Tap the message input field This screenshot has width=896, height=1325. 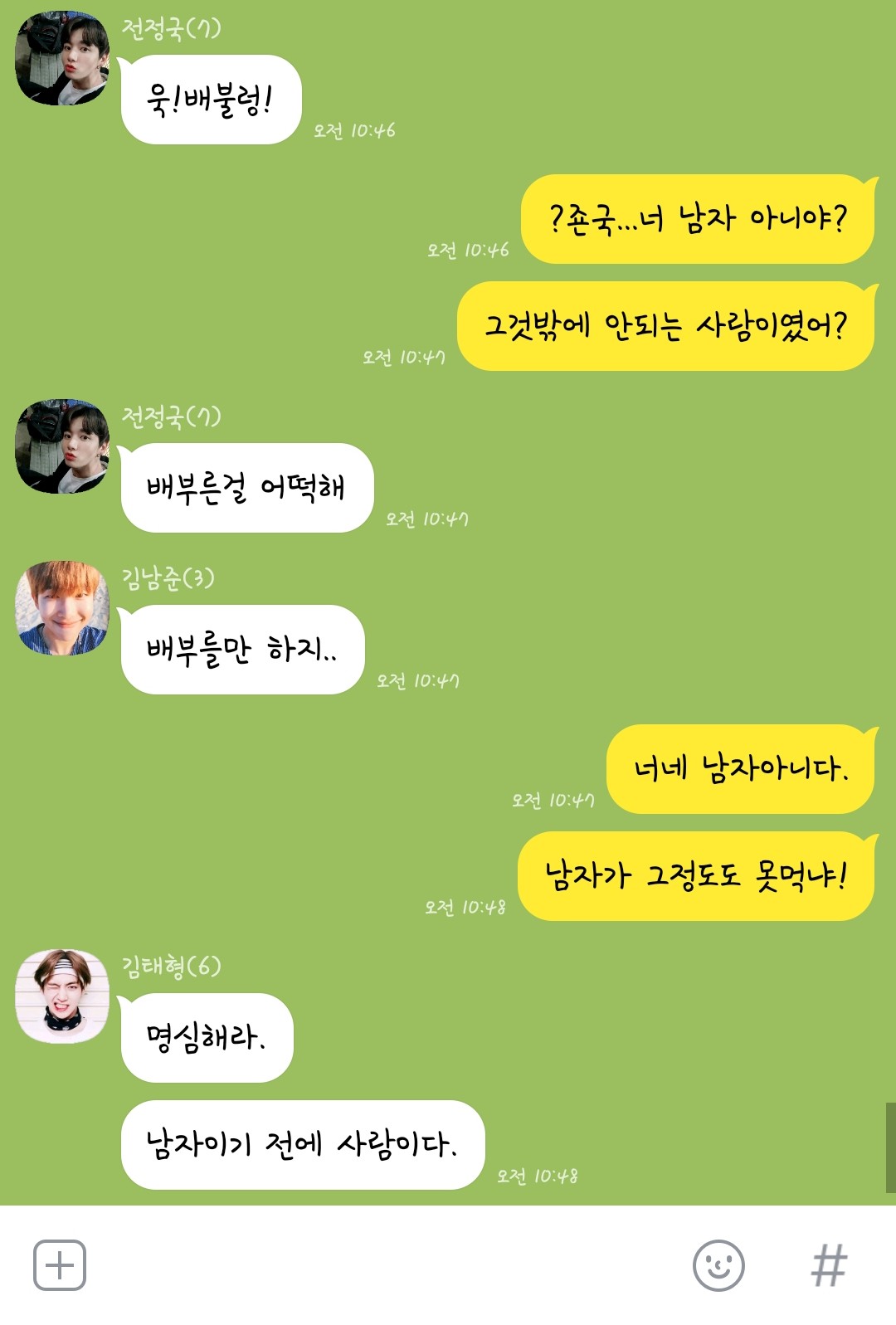click(382, 1265)
